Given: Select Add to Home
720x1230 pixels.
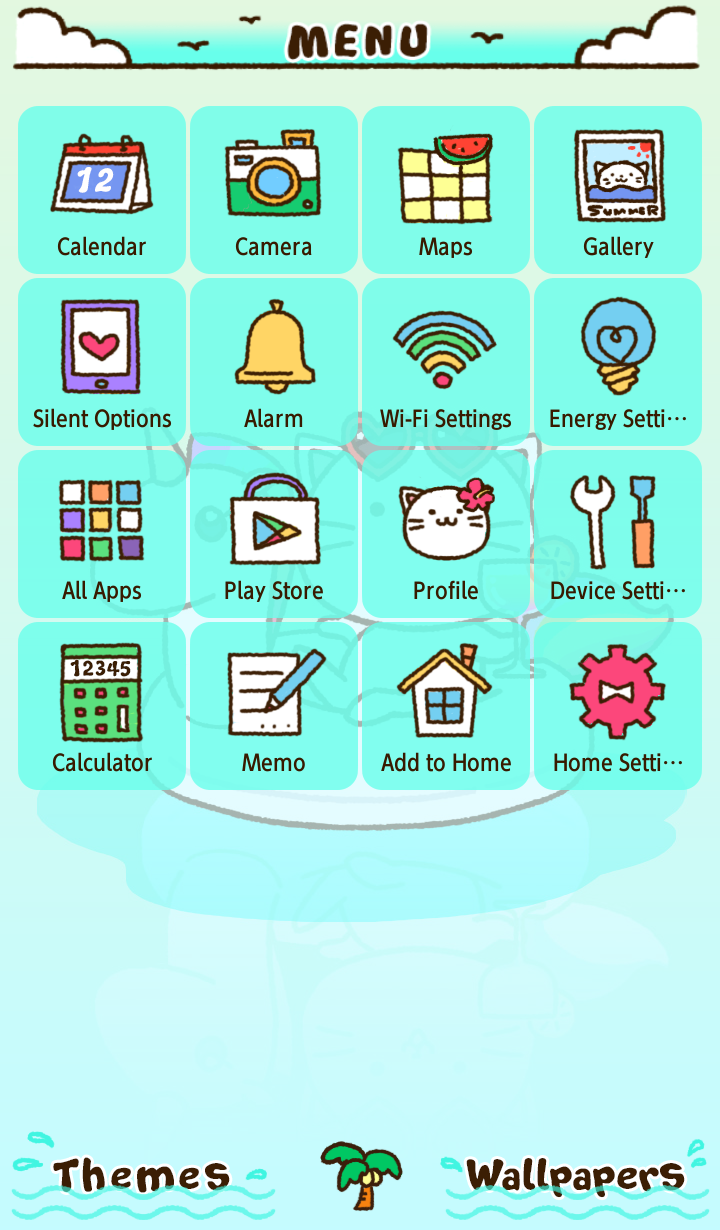Looking at the screenshot, I should pyautogui.click(x=446, y=706).
